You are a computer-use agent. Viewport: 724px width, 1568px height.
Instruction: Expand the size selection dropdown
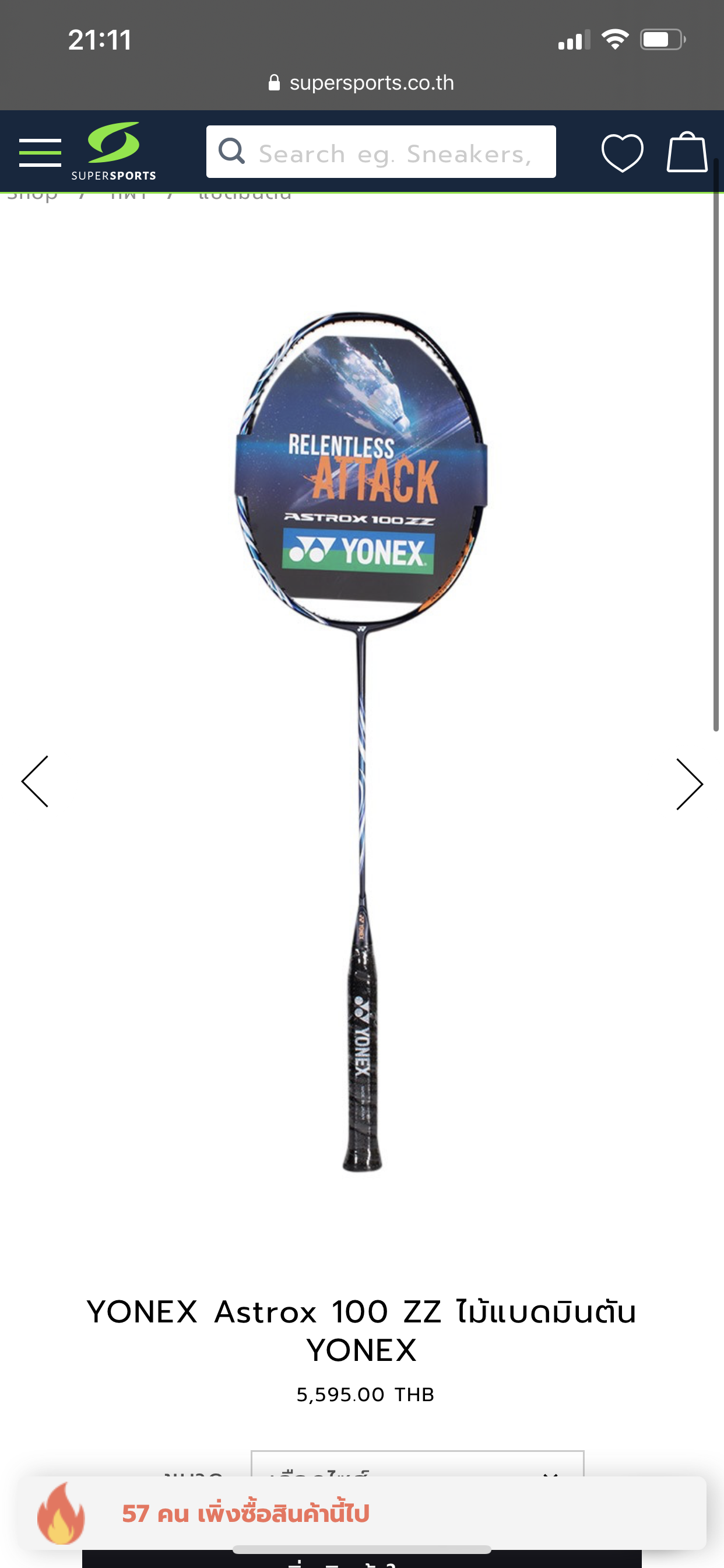(417, 1466)
